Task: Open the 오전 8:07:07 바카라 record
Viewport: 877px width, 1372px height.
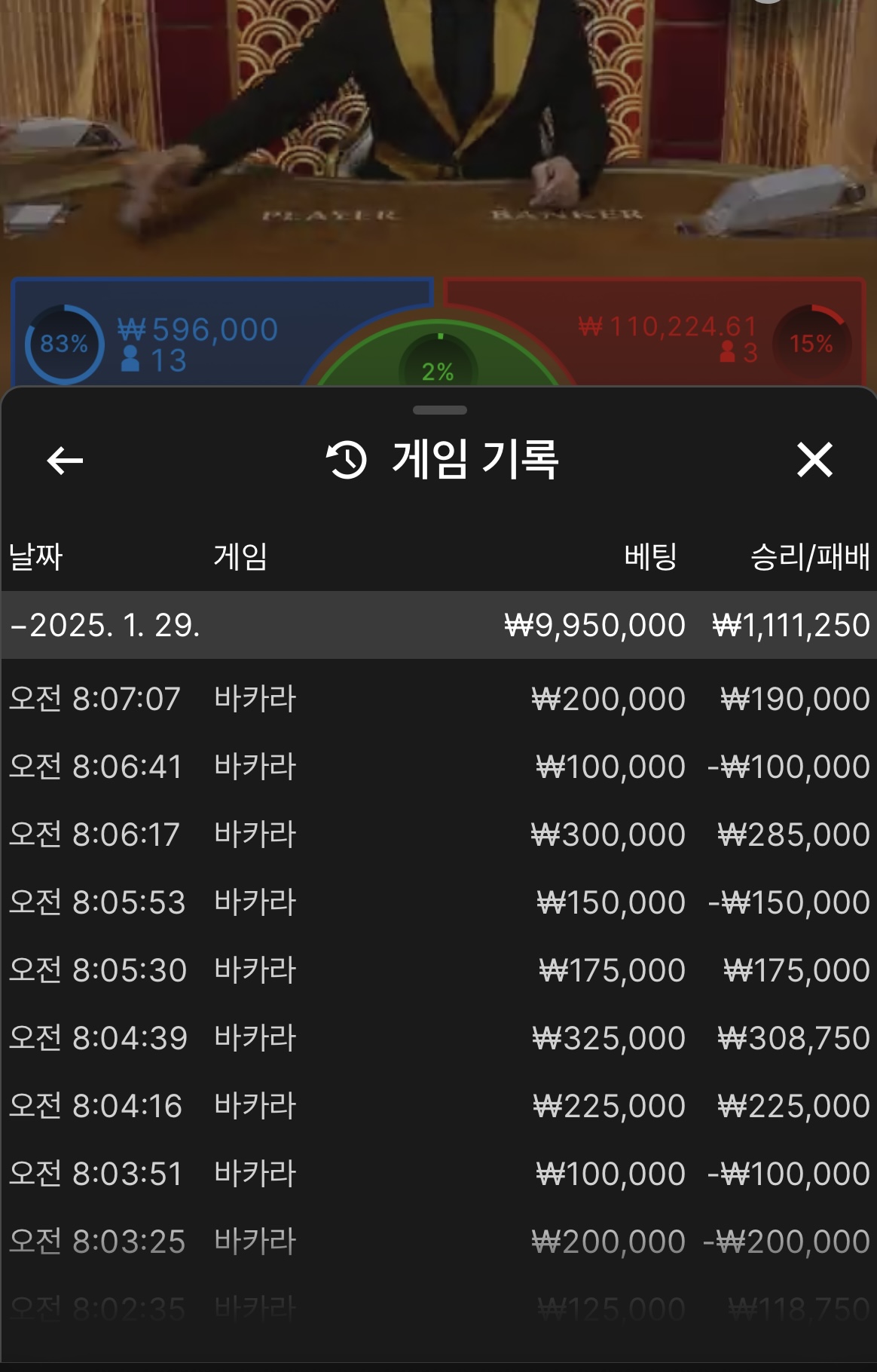Action: pyautogui.click(x=438, y=699)
